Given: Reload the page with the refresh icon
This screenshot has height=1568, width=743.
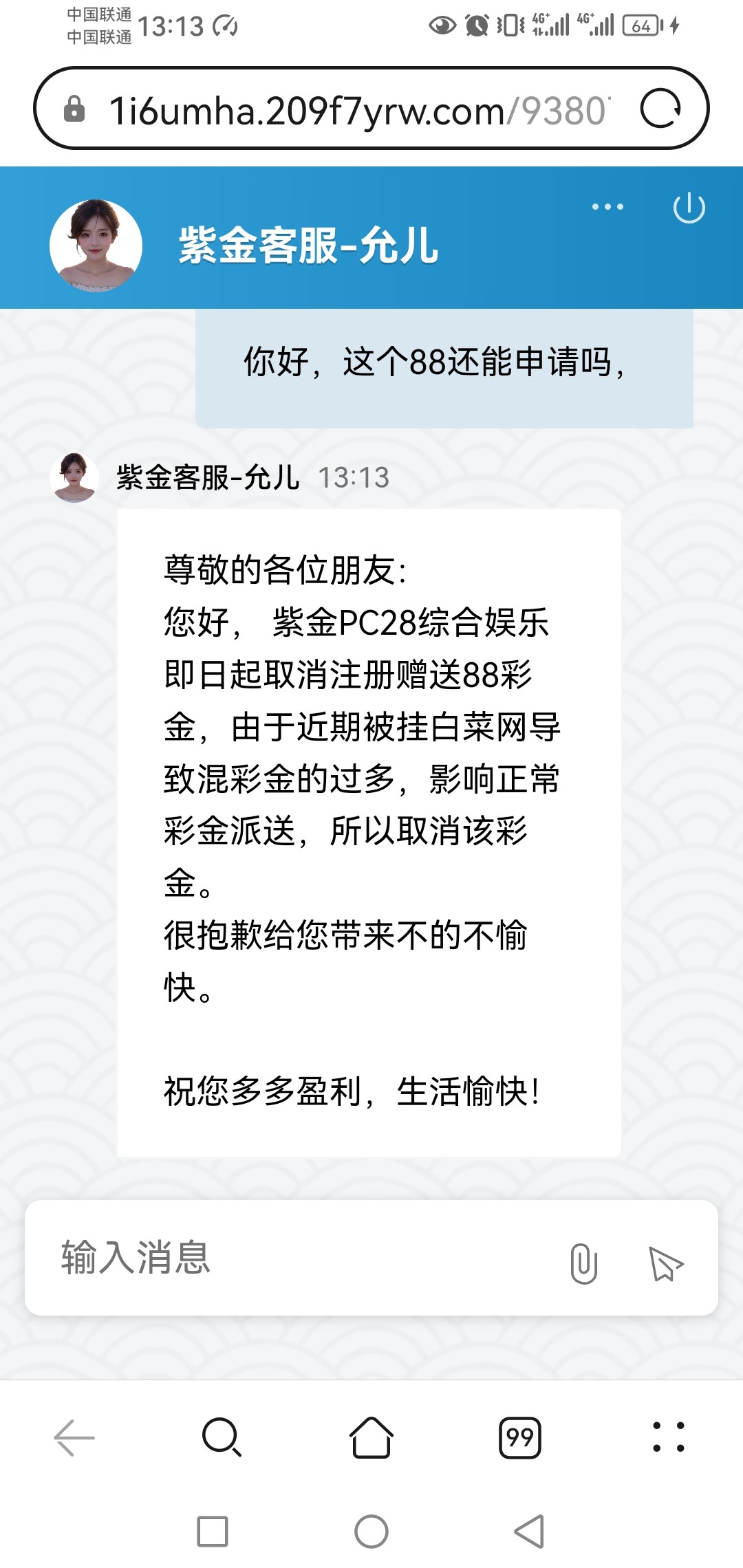Looking at the screenshot, I should [660, 109].
